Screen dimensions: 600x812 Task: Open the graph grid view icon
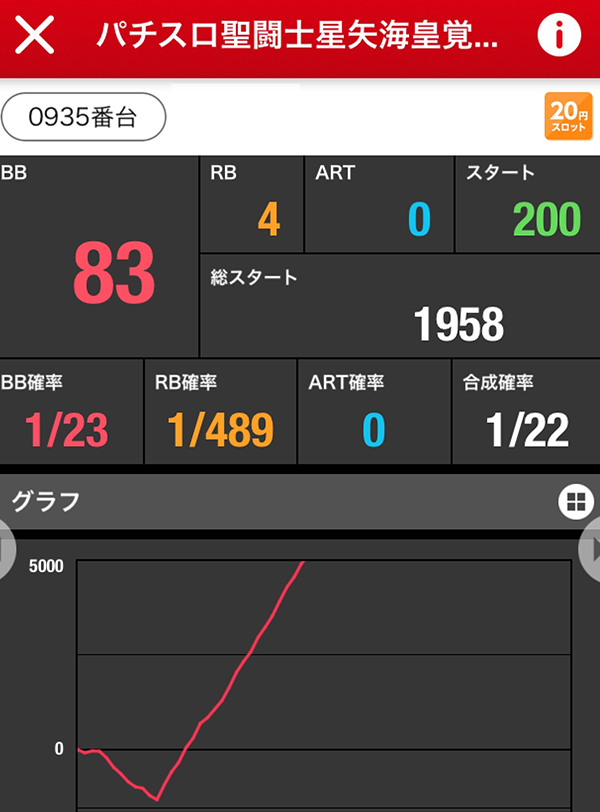(575, 502)
